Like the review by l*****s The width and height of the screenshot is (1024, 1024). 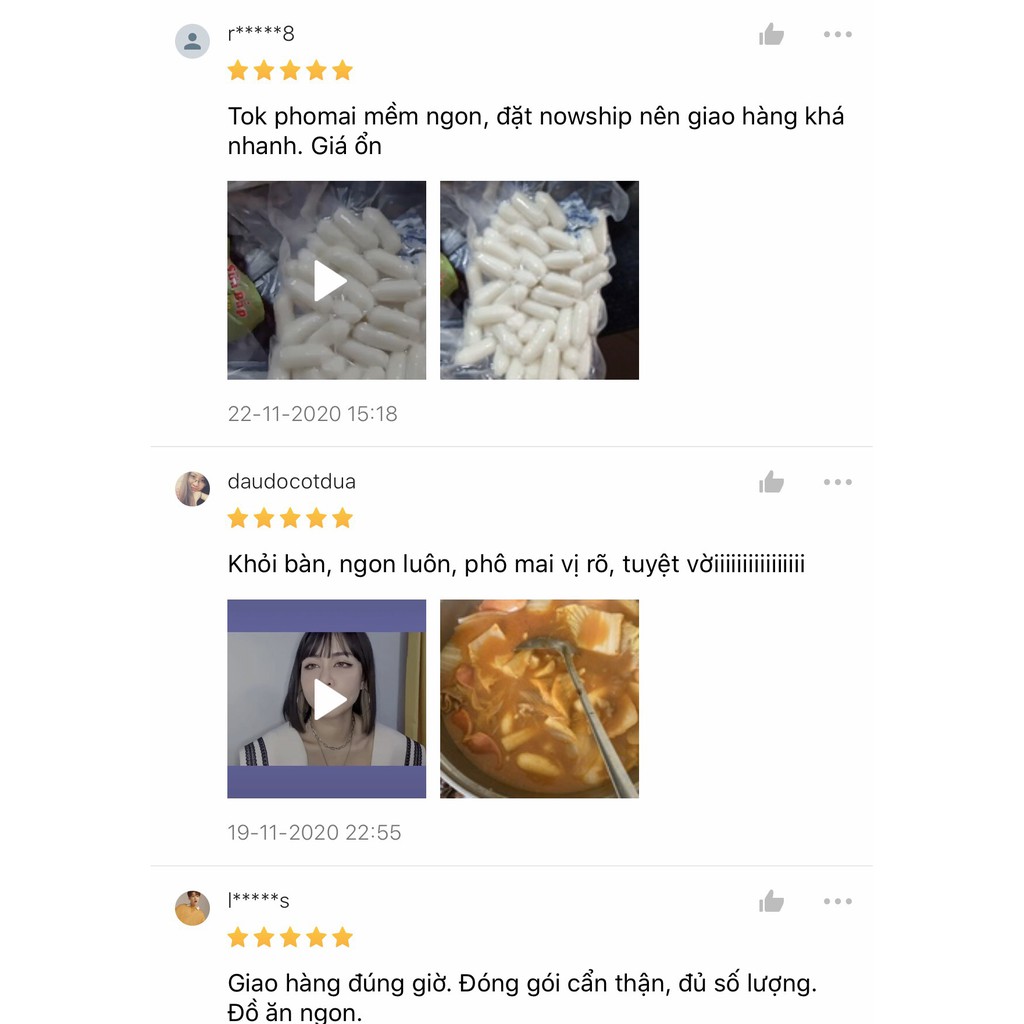(x=771, y=902)
